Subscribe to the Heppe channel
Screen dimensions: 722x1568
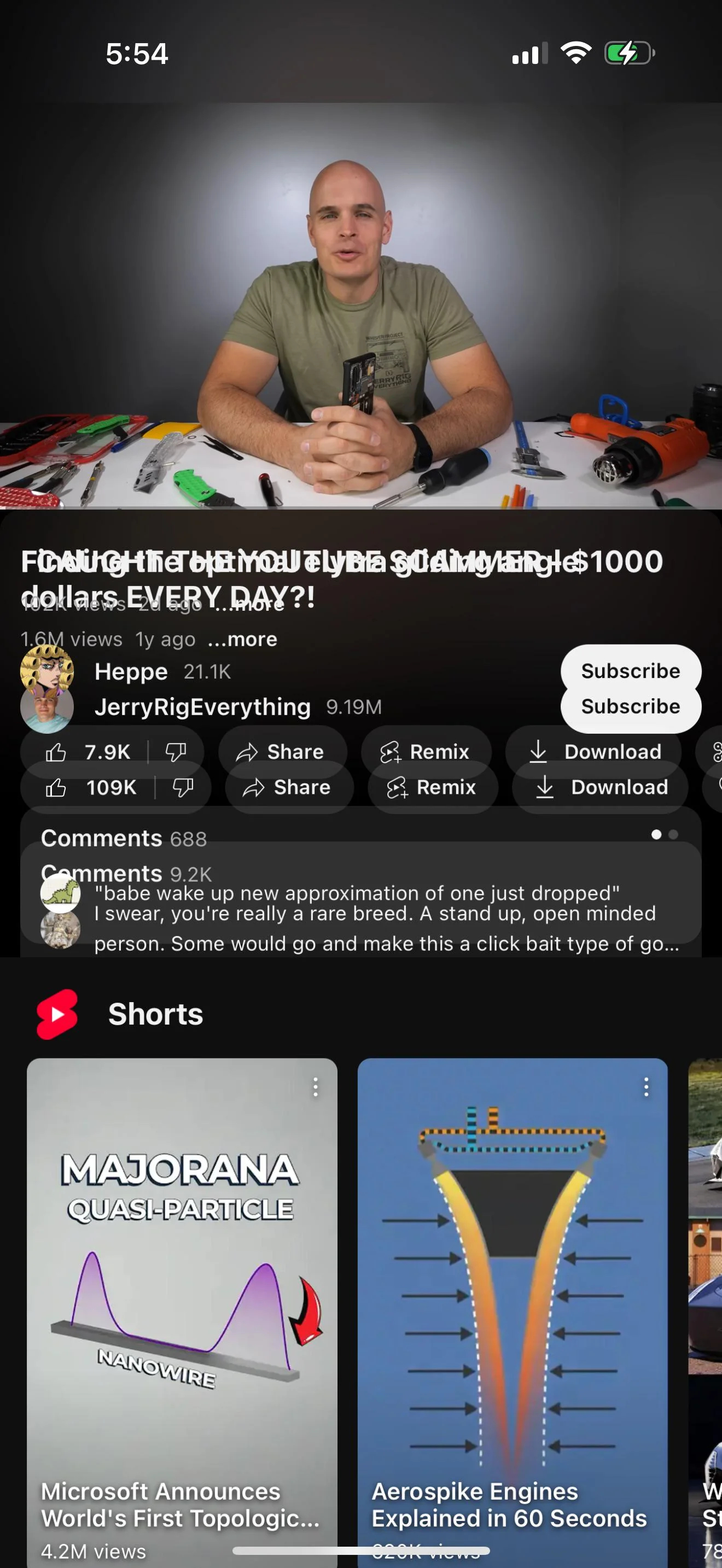point(630,670)
